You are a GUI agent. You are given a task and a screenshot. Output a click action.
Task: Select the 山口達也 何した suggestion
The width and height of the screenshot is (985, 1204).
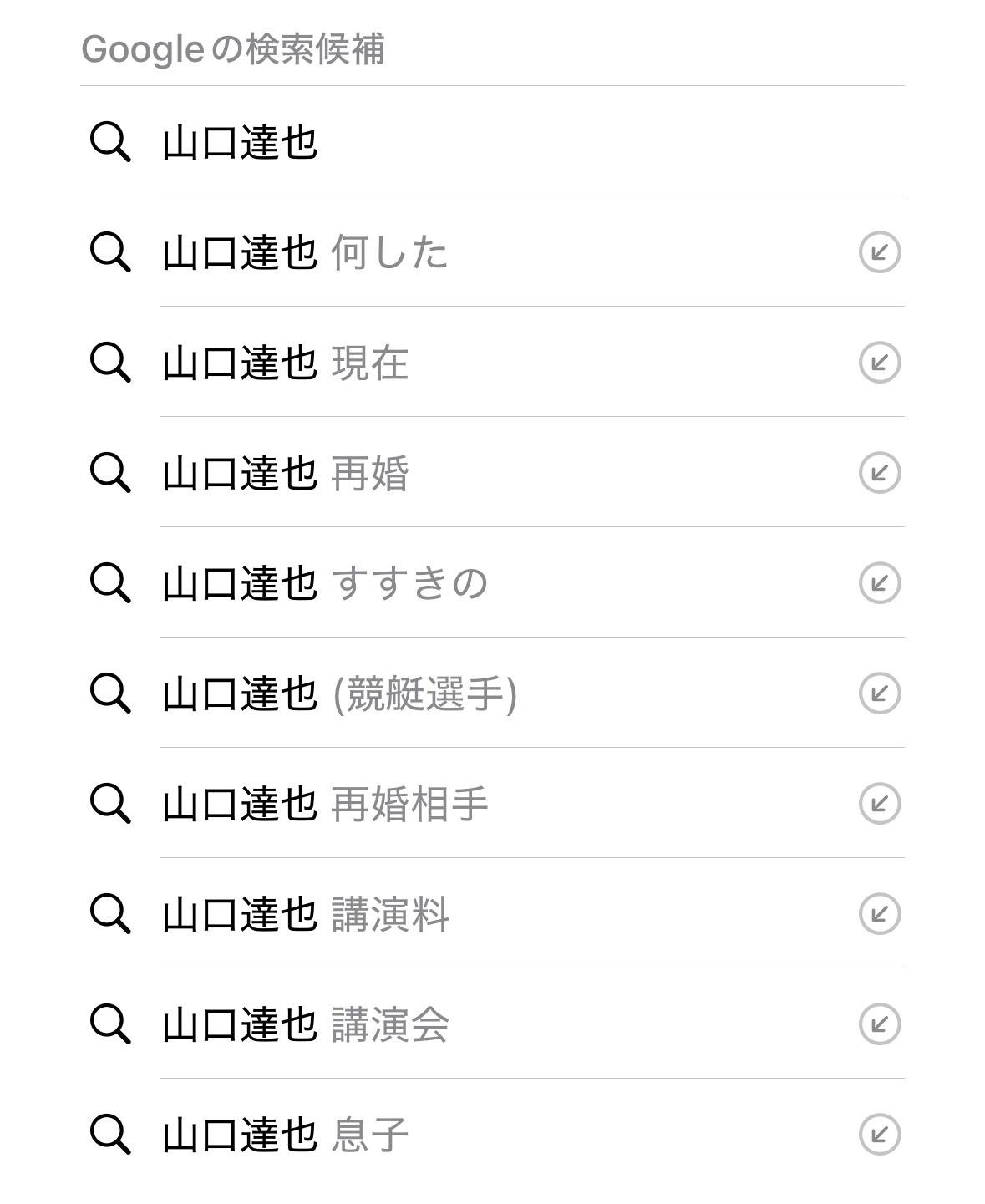click(x=305, y=252)
